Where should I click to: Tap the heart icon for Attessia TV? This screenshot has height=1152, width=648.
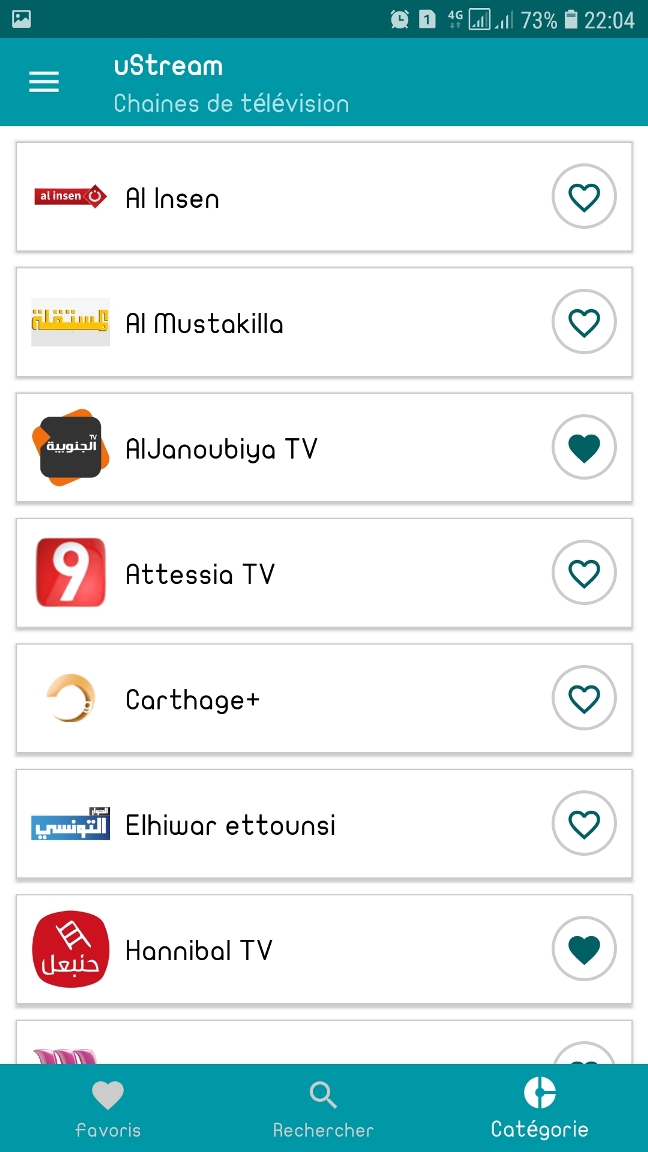point(584,573)
